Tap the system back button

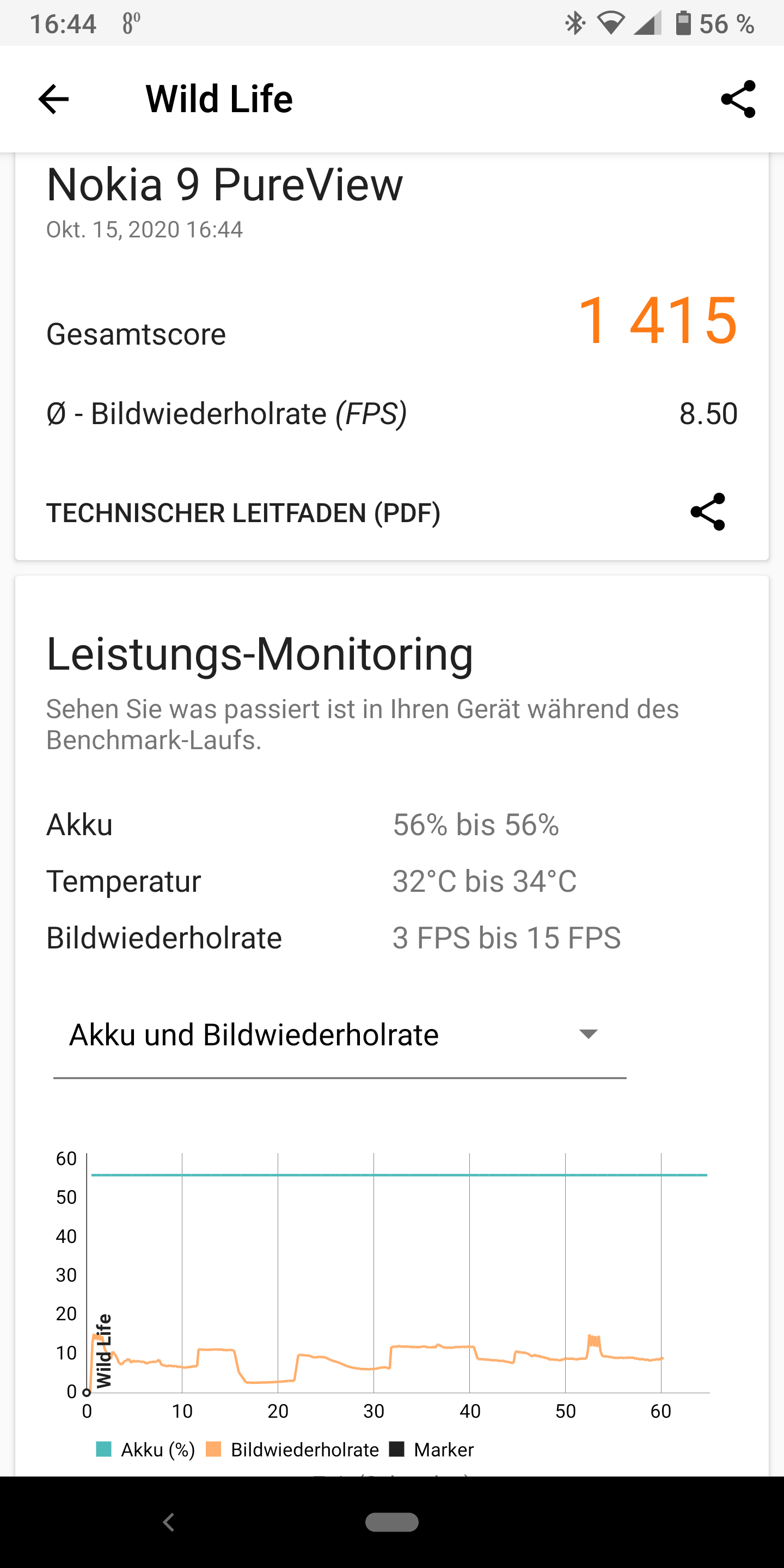169,1522
